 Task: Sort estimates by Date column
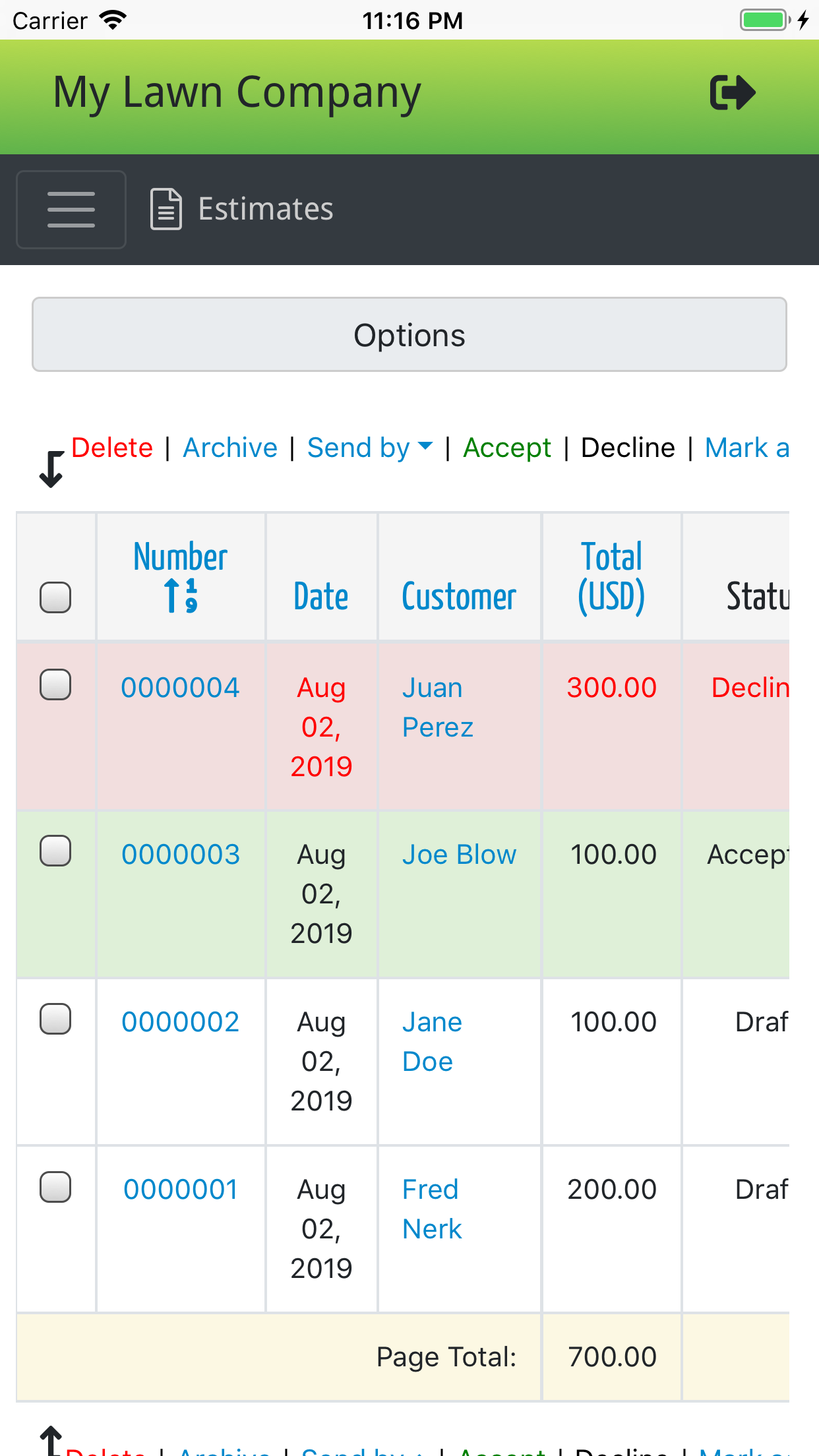pos(321,597)
